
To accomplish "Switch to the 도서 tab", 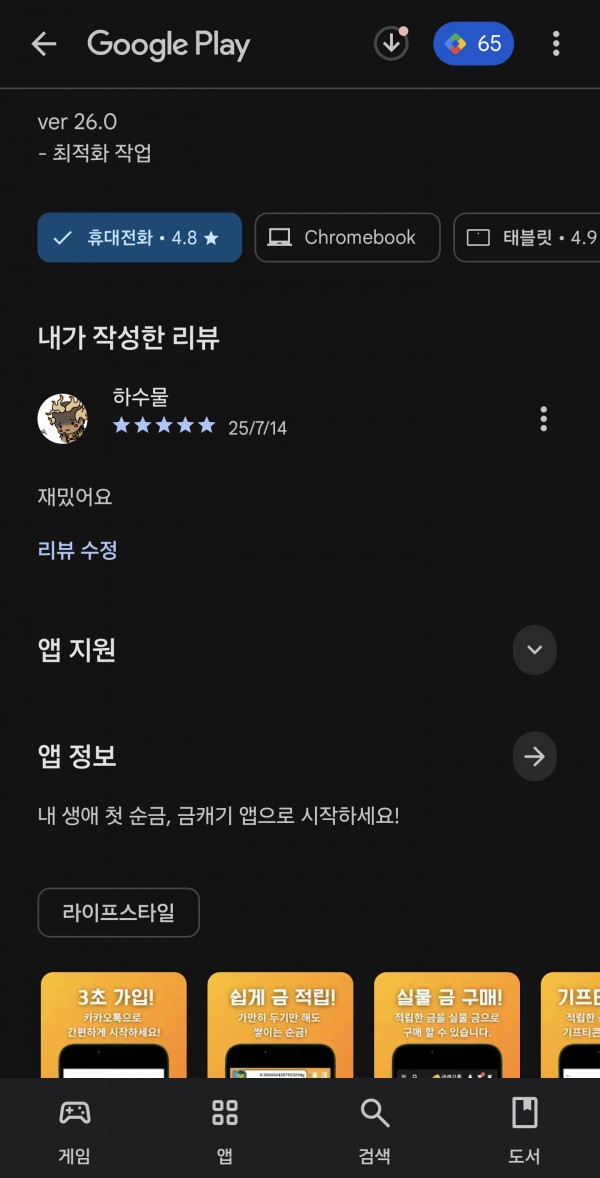I will click(x=525, y=1130).
